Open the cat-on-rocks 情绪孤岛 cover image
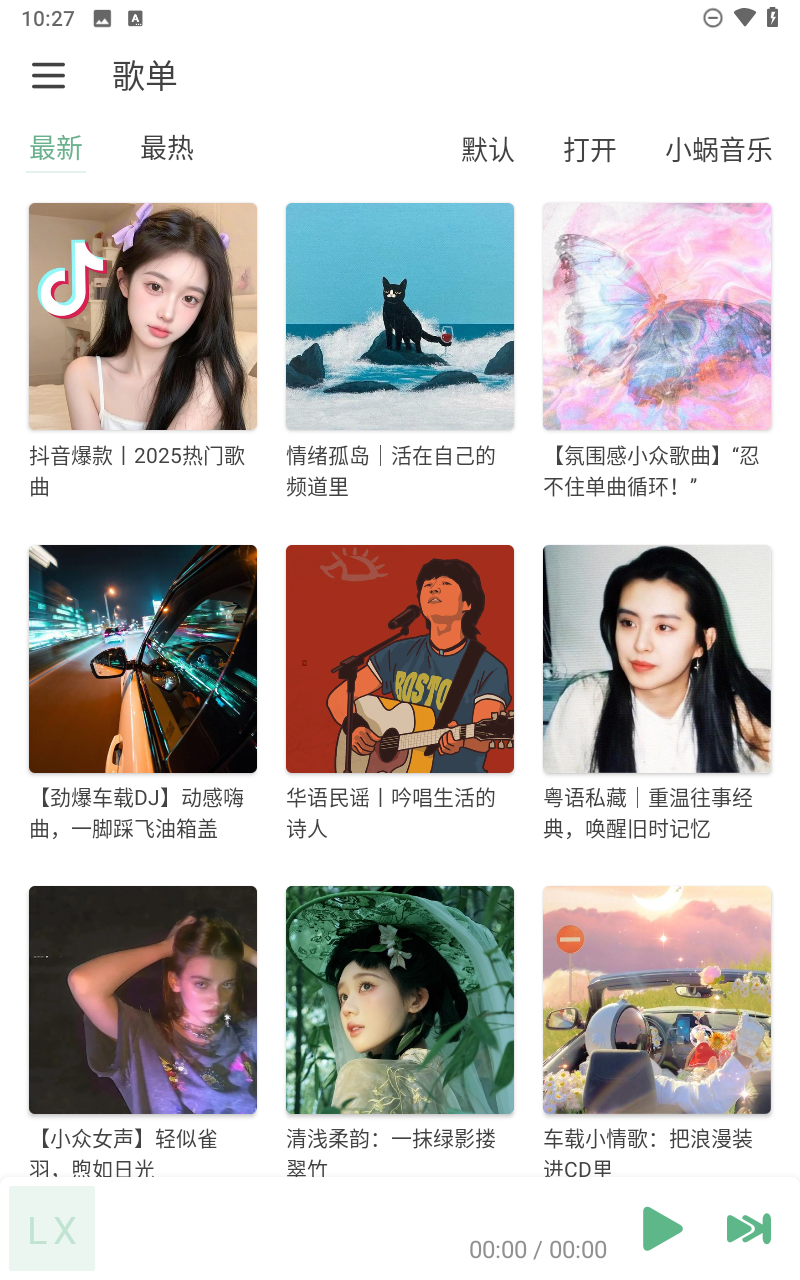Viewport: 800px width, 1280px height. 399,316
